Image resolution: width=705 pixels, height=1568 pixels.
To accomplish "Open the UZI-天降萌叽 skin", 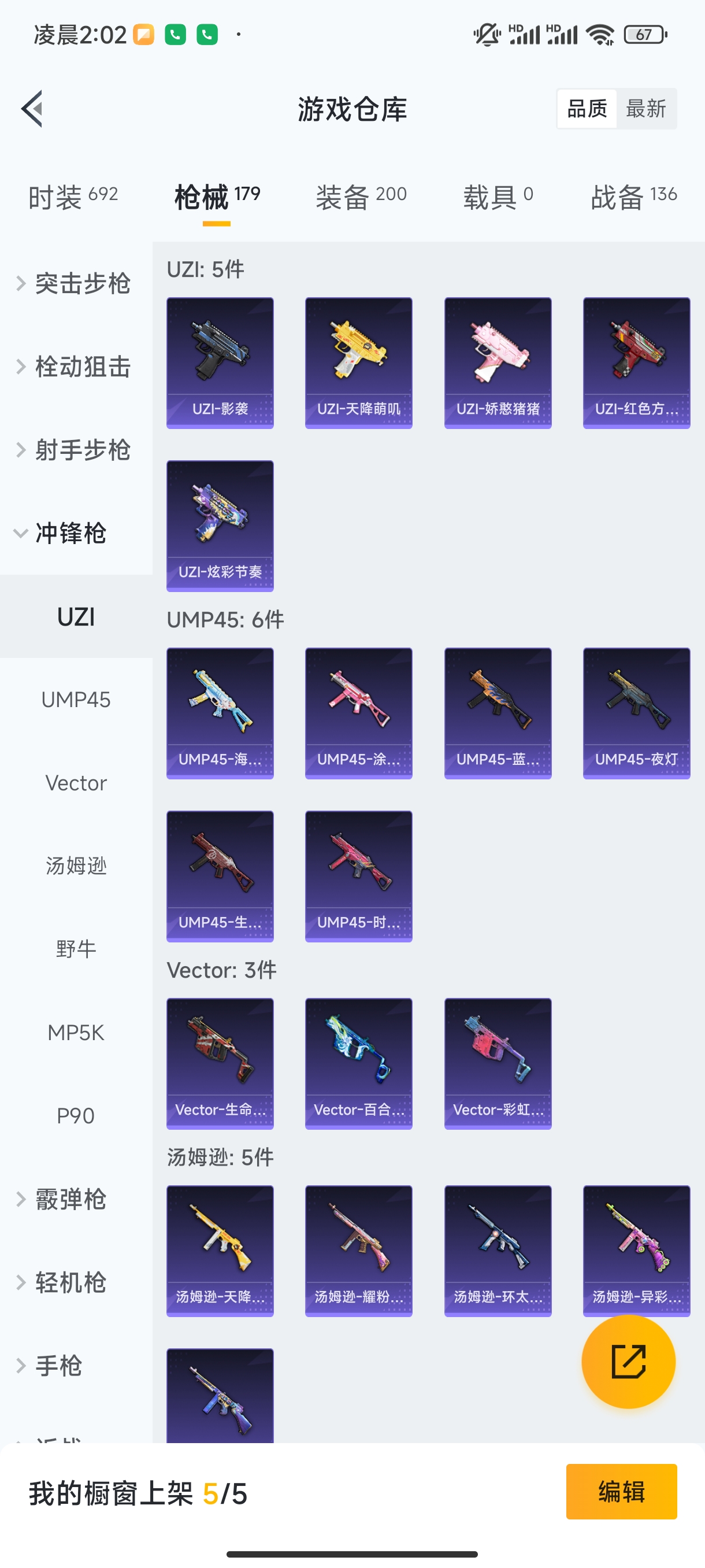I will [x=358, y=363].
